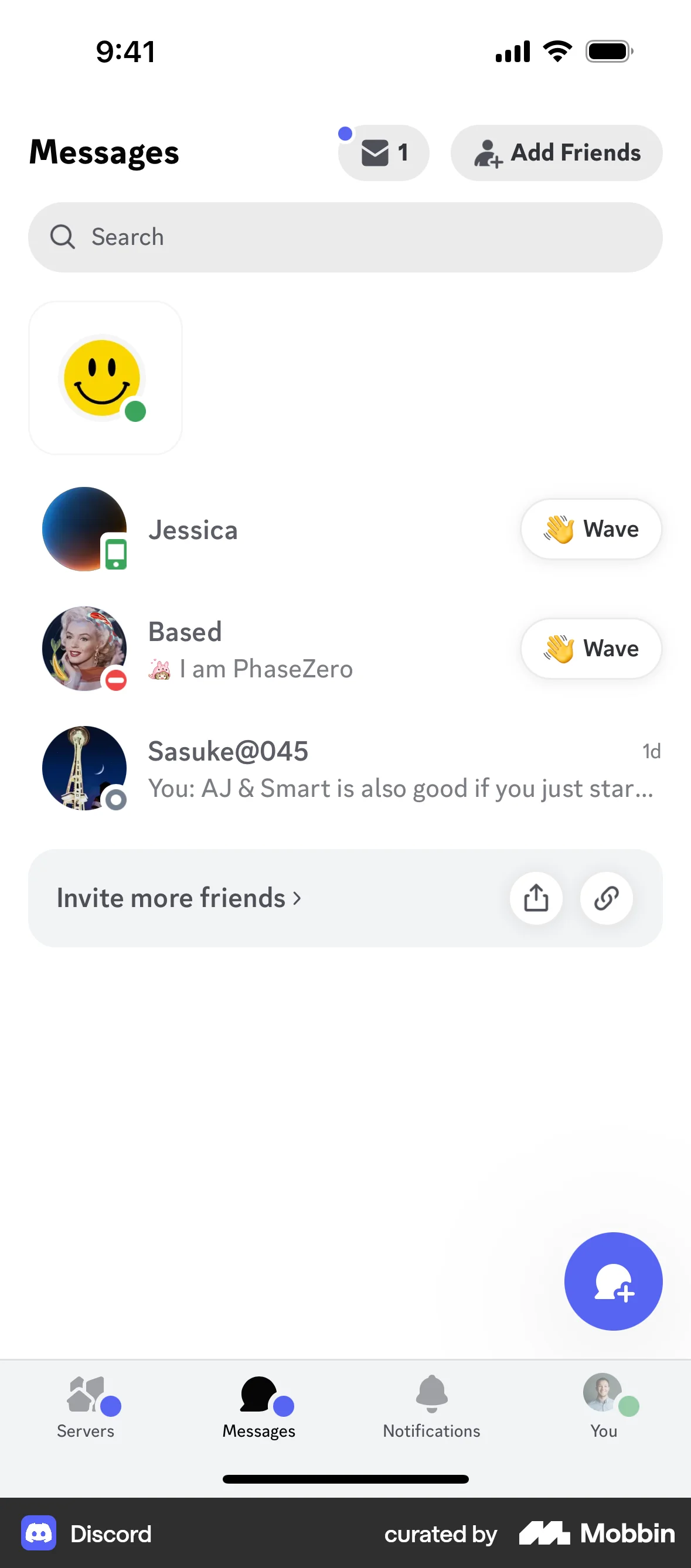This screenshot has height=1568, width=691.
Task: Start a new message with the floating chat button
Action: click(612, 1281)
